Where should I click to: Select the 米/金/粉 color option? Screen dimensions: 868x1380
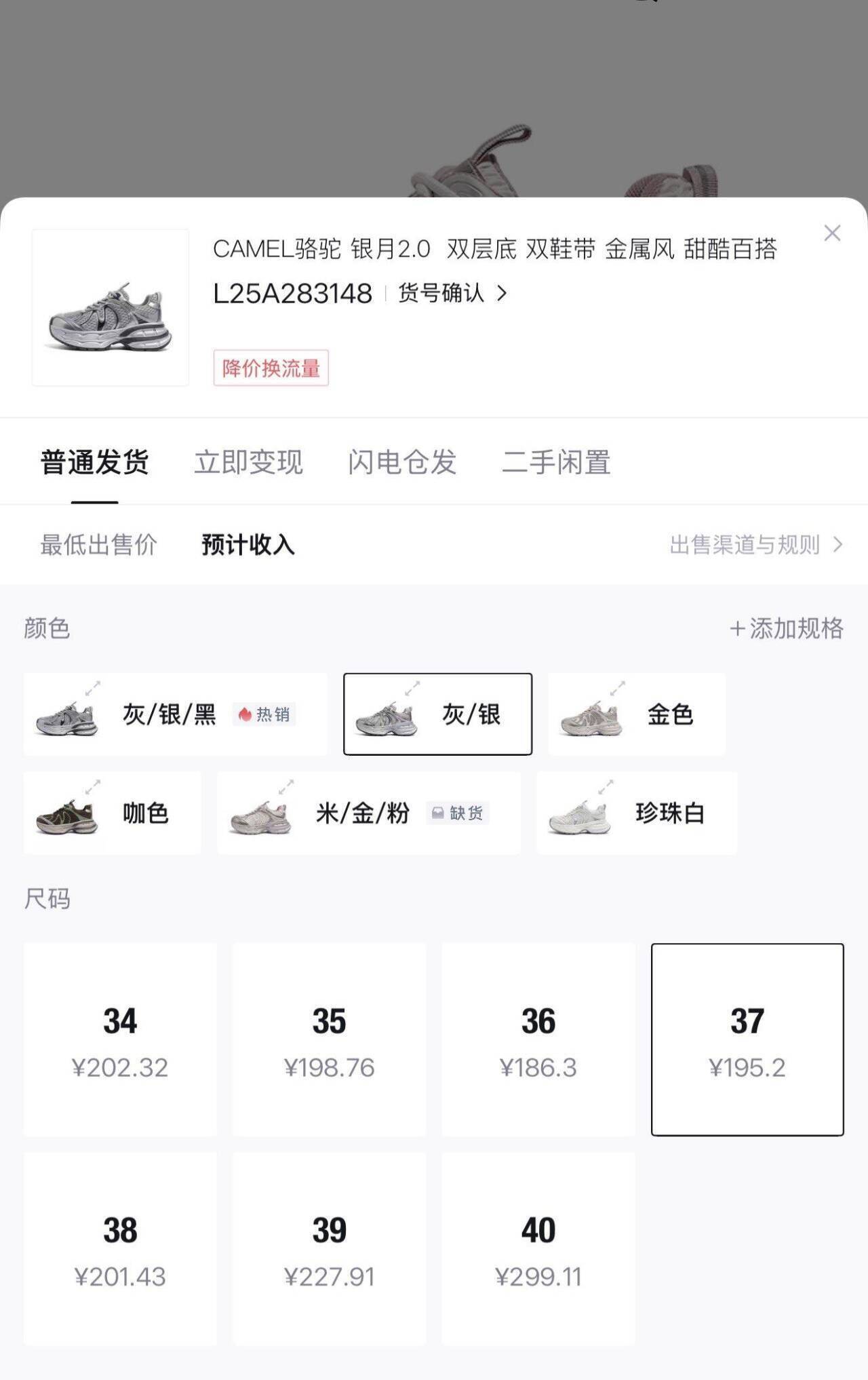pyautogui.click(x=368, y=813)
